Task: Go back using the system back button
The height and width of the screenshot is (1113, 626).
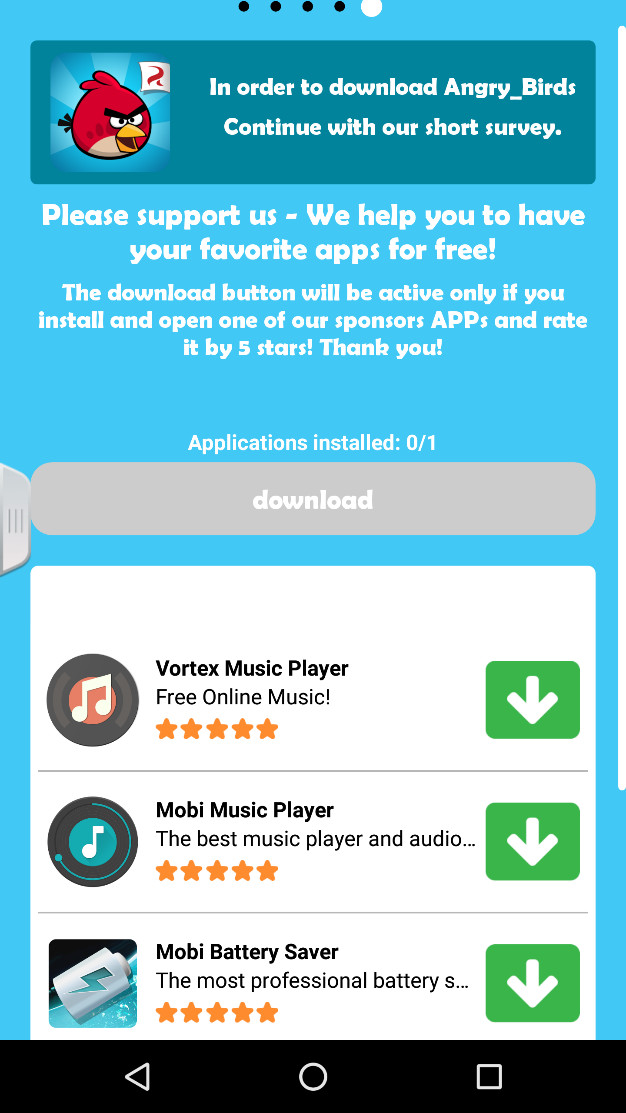Action: [137, 1076]
